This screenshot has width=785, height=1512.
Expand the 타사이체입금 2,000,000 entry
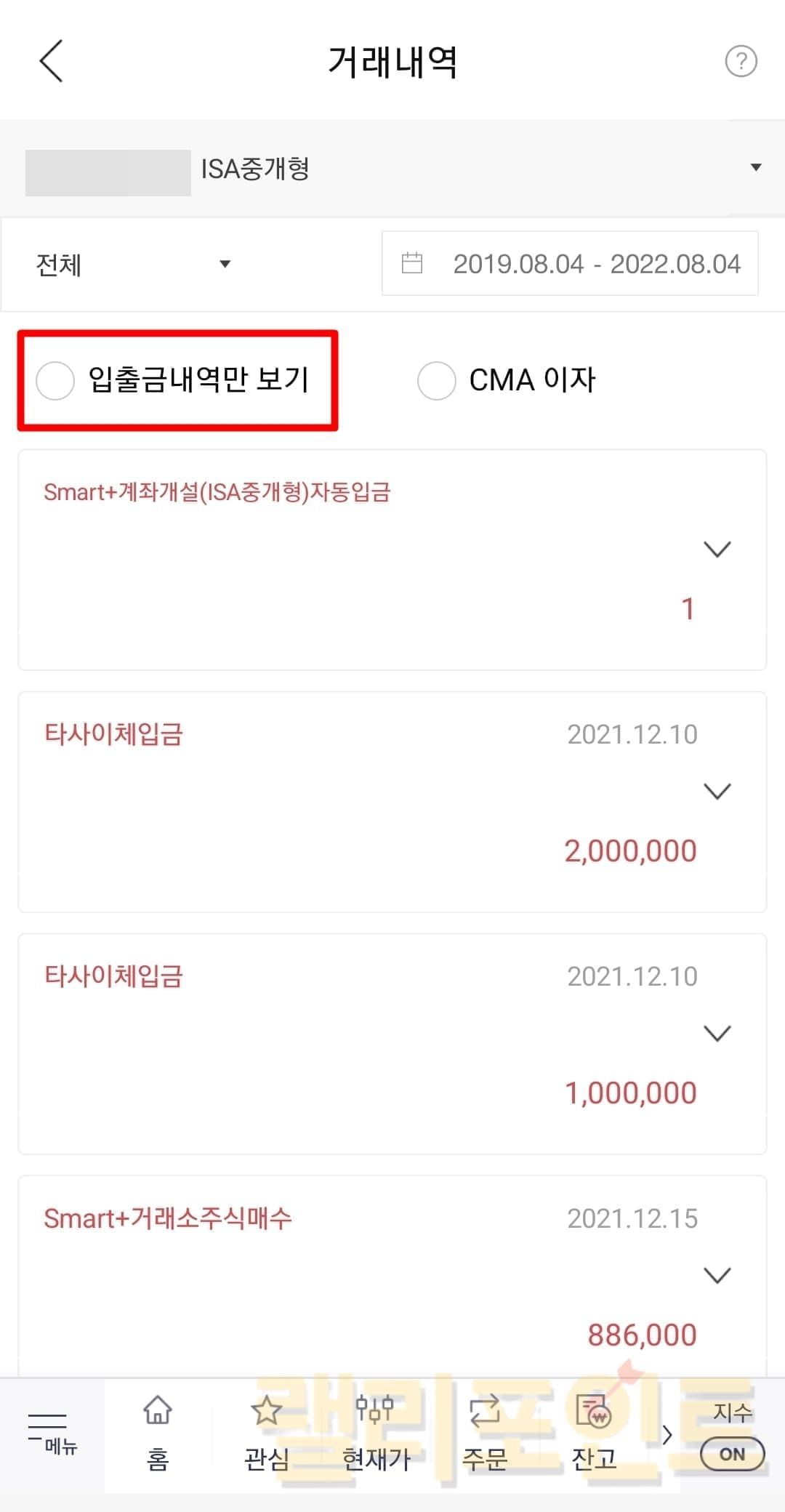pyautogui.click(x=717, y=791)
